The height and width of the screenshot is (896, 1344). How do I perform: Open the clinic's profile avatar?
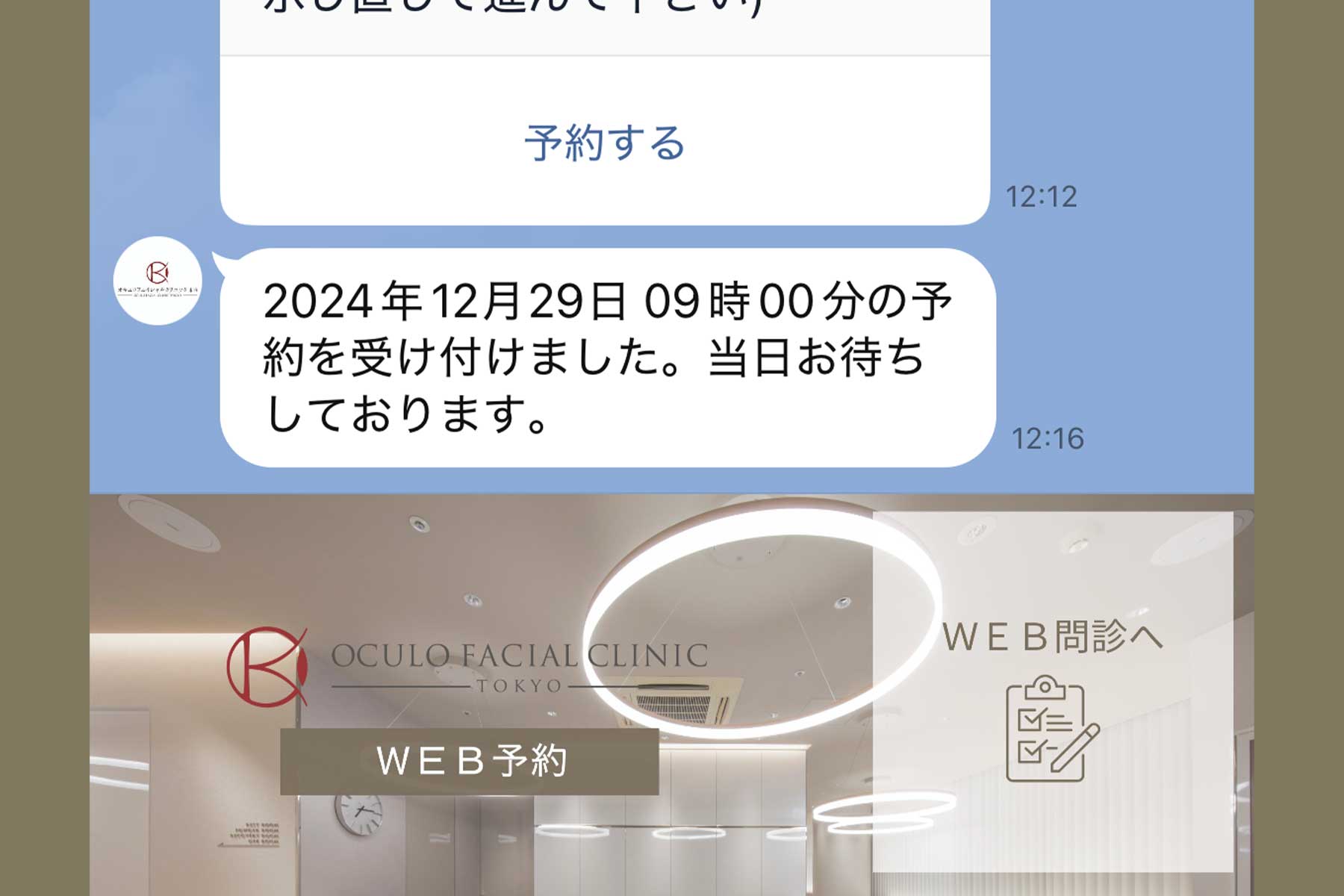pyautogui.click(x=158, y=281)
